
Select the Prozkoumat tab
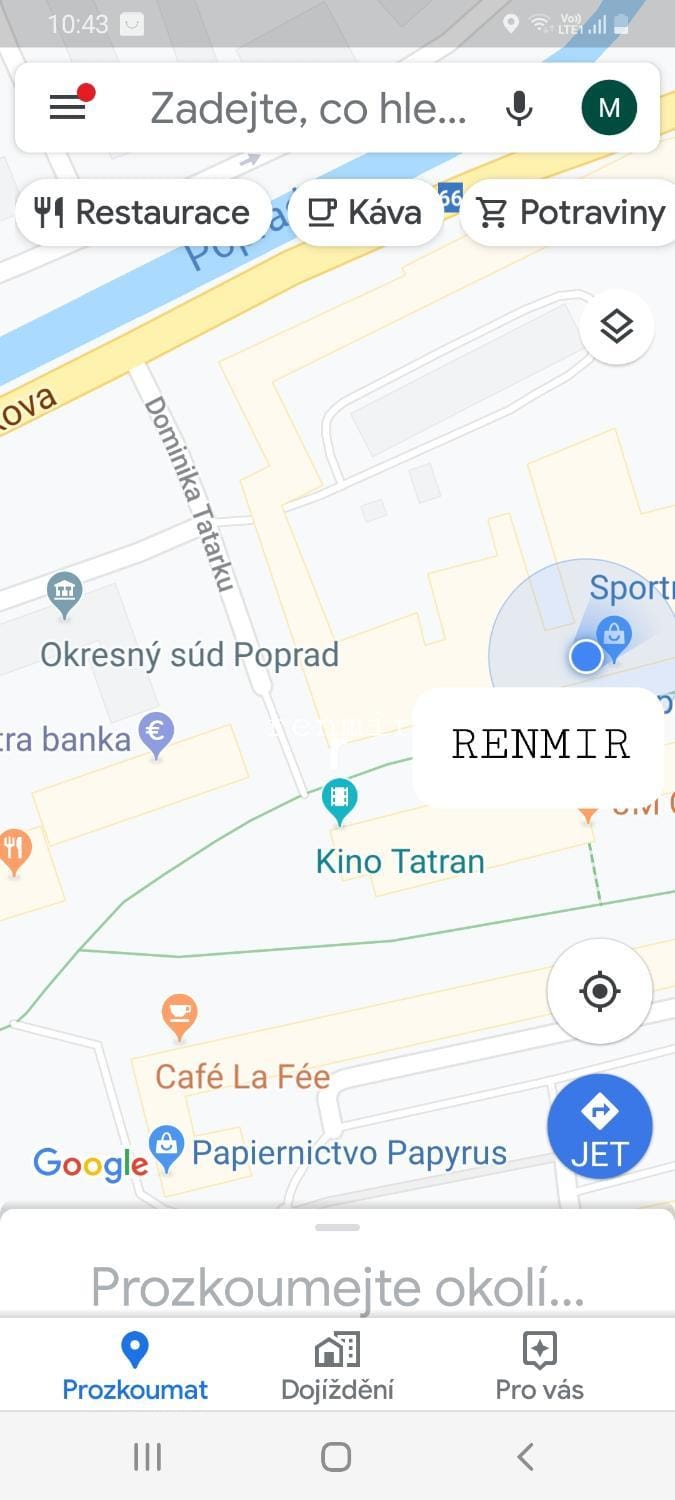[x=135, y=1365]
